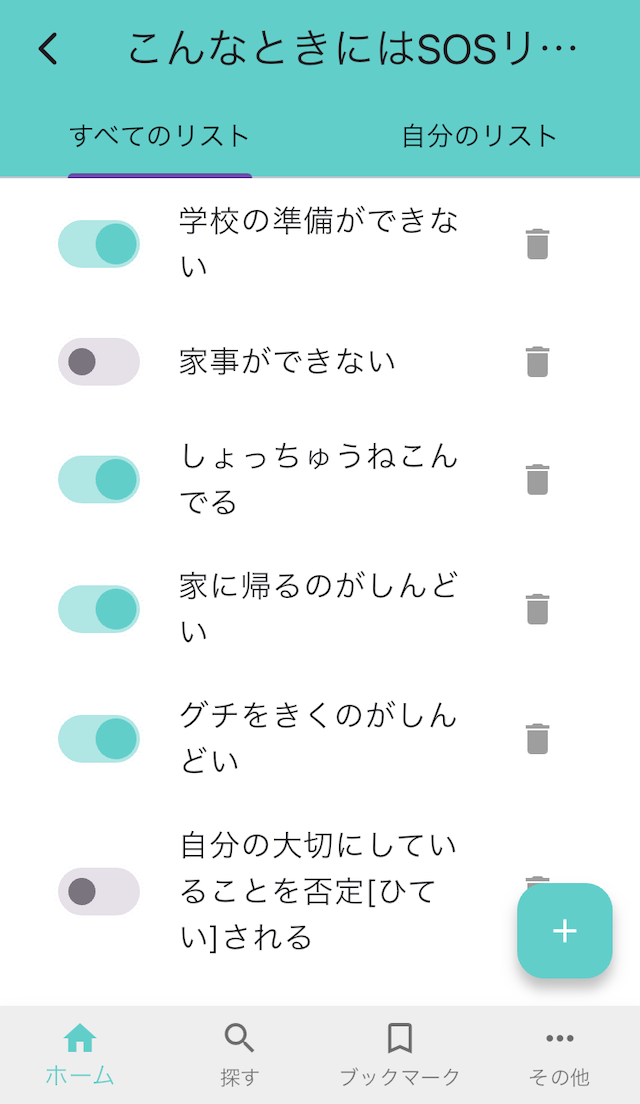Add a new list item with plus
The height and width of the screenshot is (1104, 640).
pos(565,931)
